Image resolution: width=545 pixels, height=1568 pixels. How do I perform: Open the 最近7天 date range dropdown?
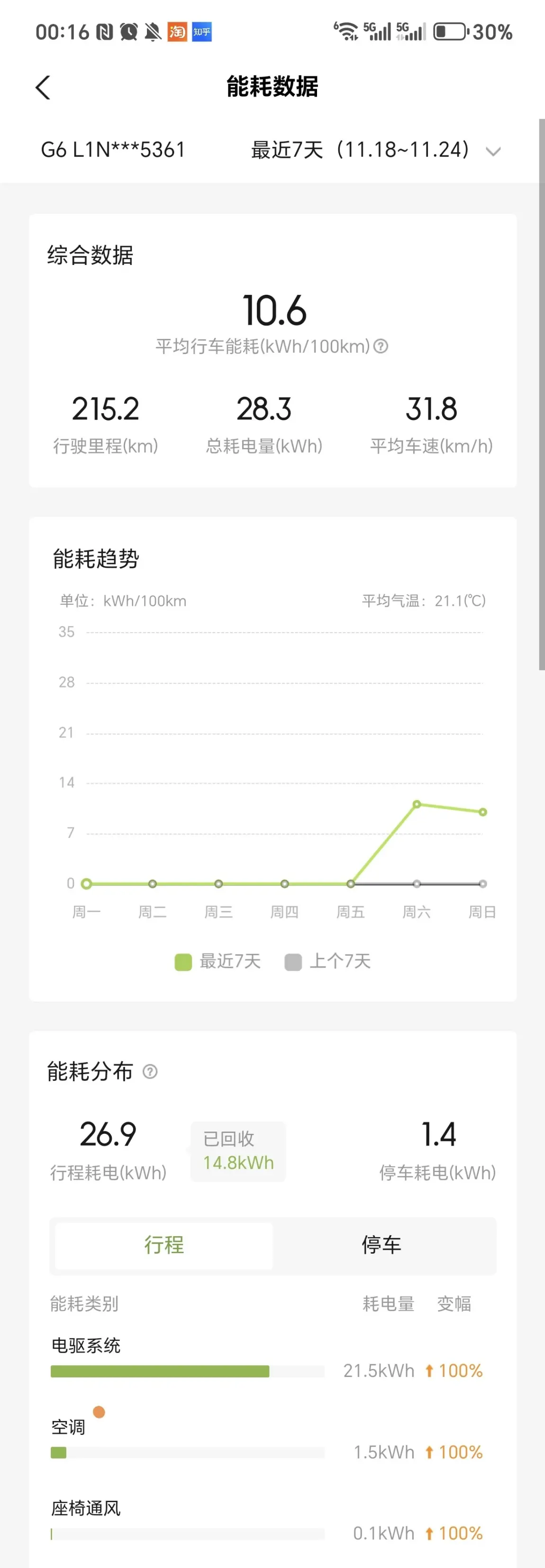coord(376,150)
